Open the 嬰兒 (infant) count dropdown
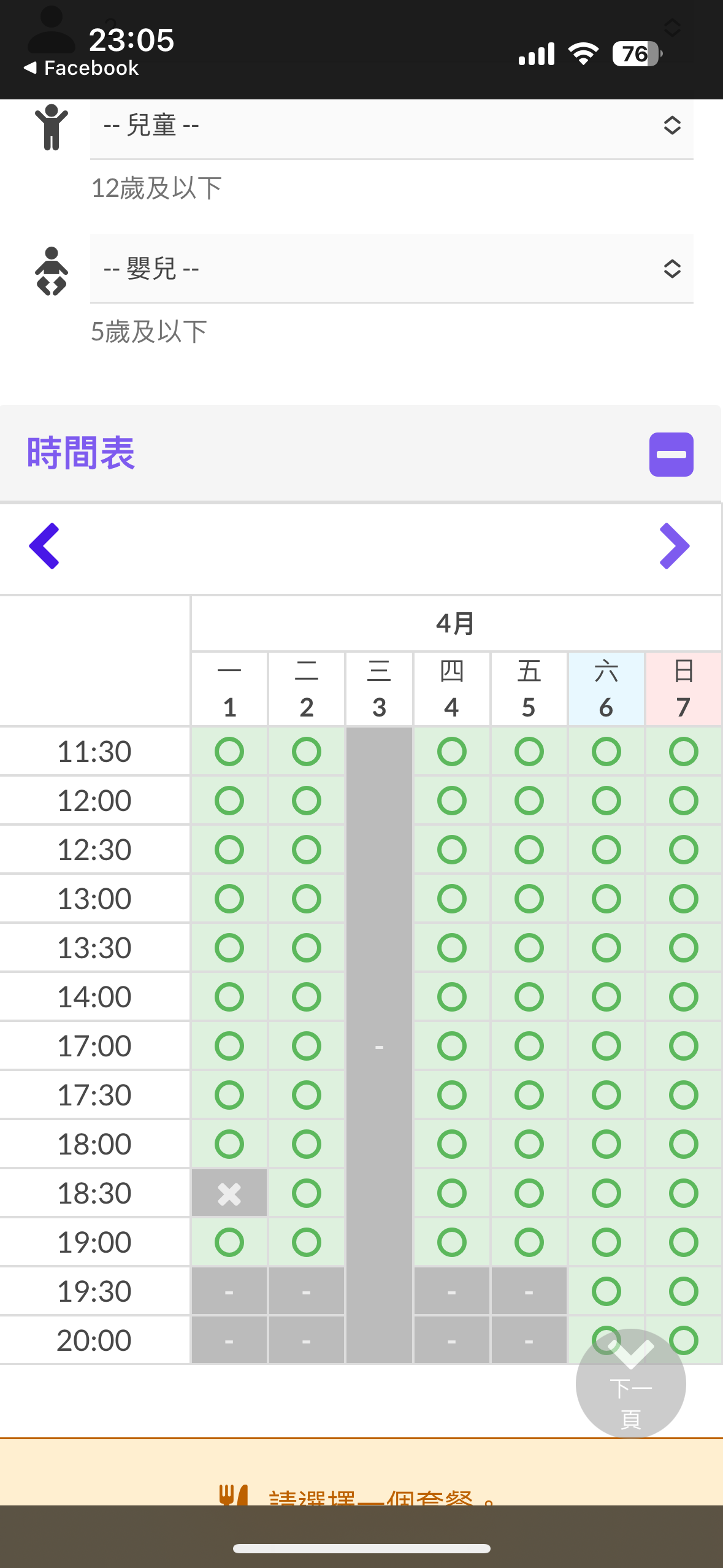 coord(391,269)
